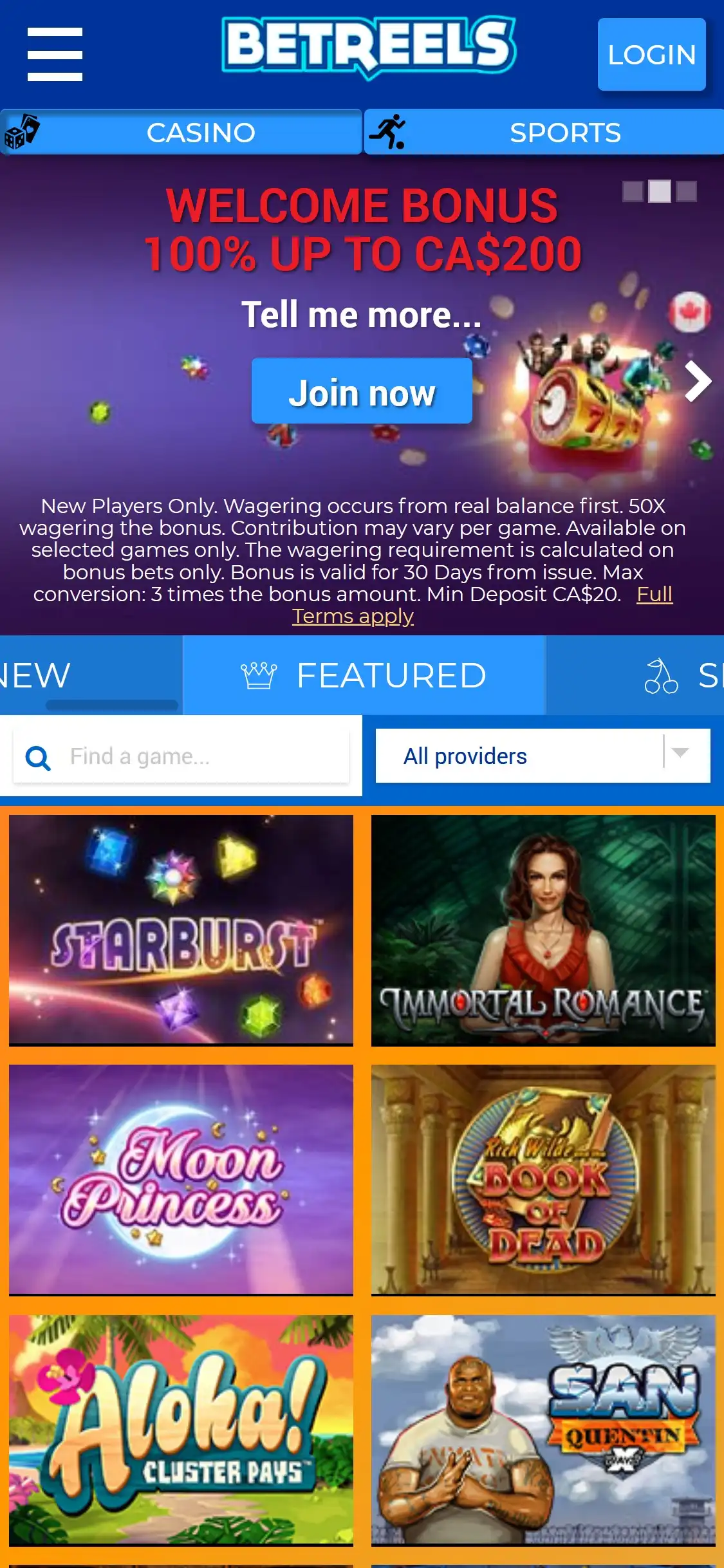Launch Moon Princess slot
Image resolution: width=724 pixels, height=1568 pixels.
click(181, 1179)
